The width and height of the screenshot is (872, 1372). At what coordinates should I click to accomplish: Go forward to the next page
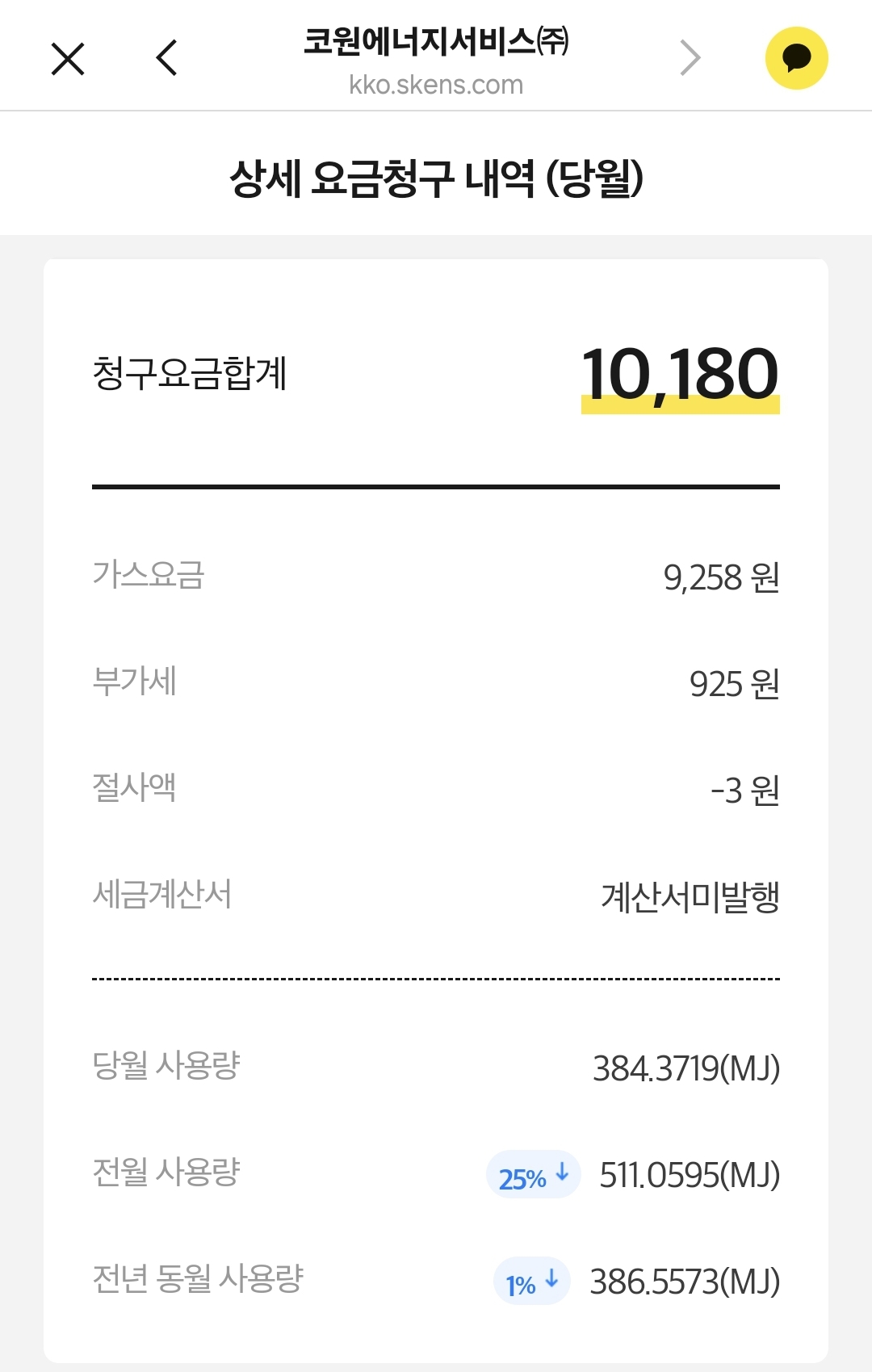[690, 58]
